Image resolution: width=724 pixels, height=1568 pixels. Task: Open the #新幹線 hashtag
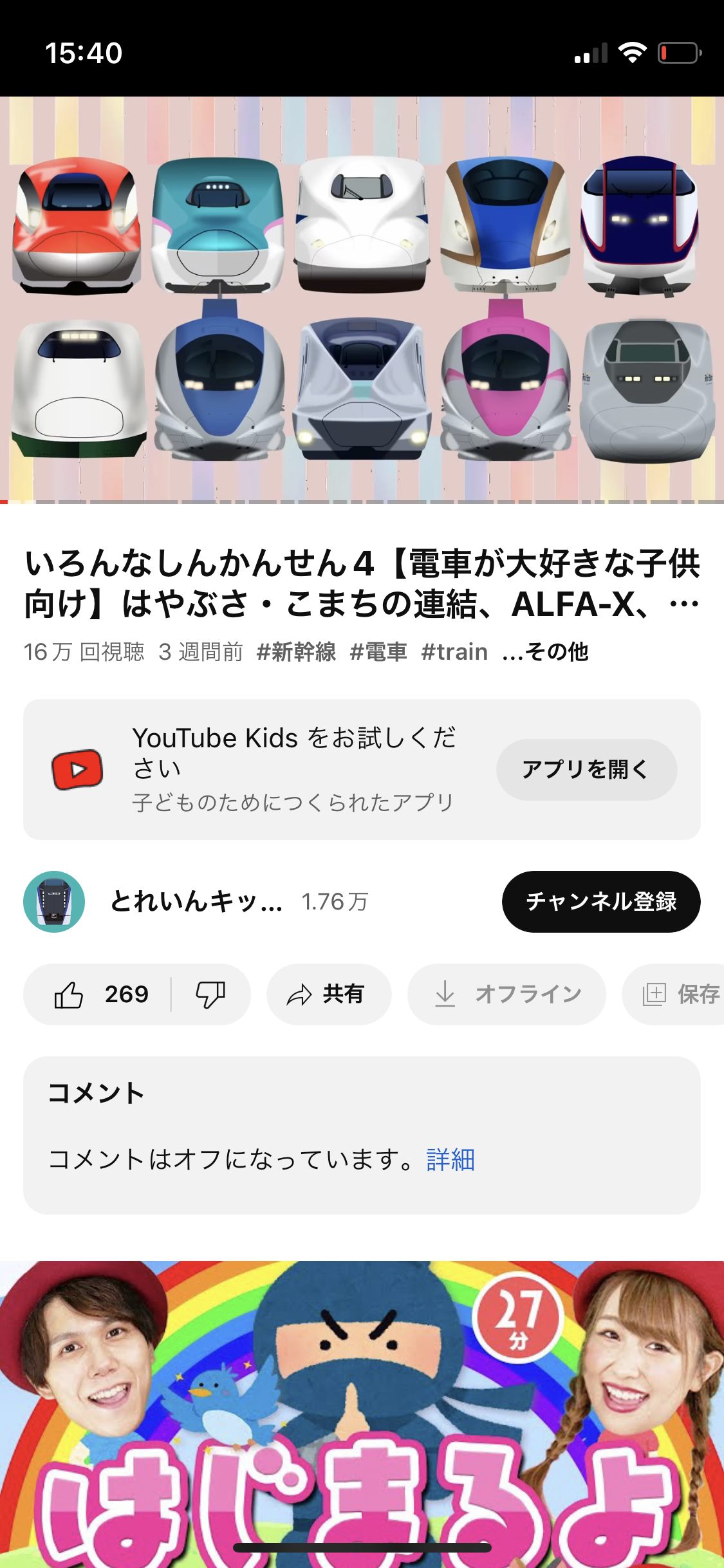pos(296,652)
